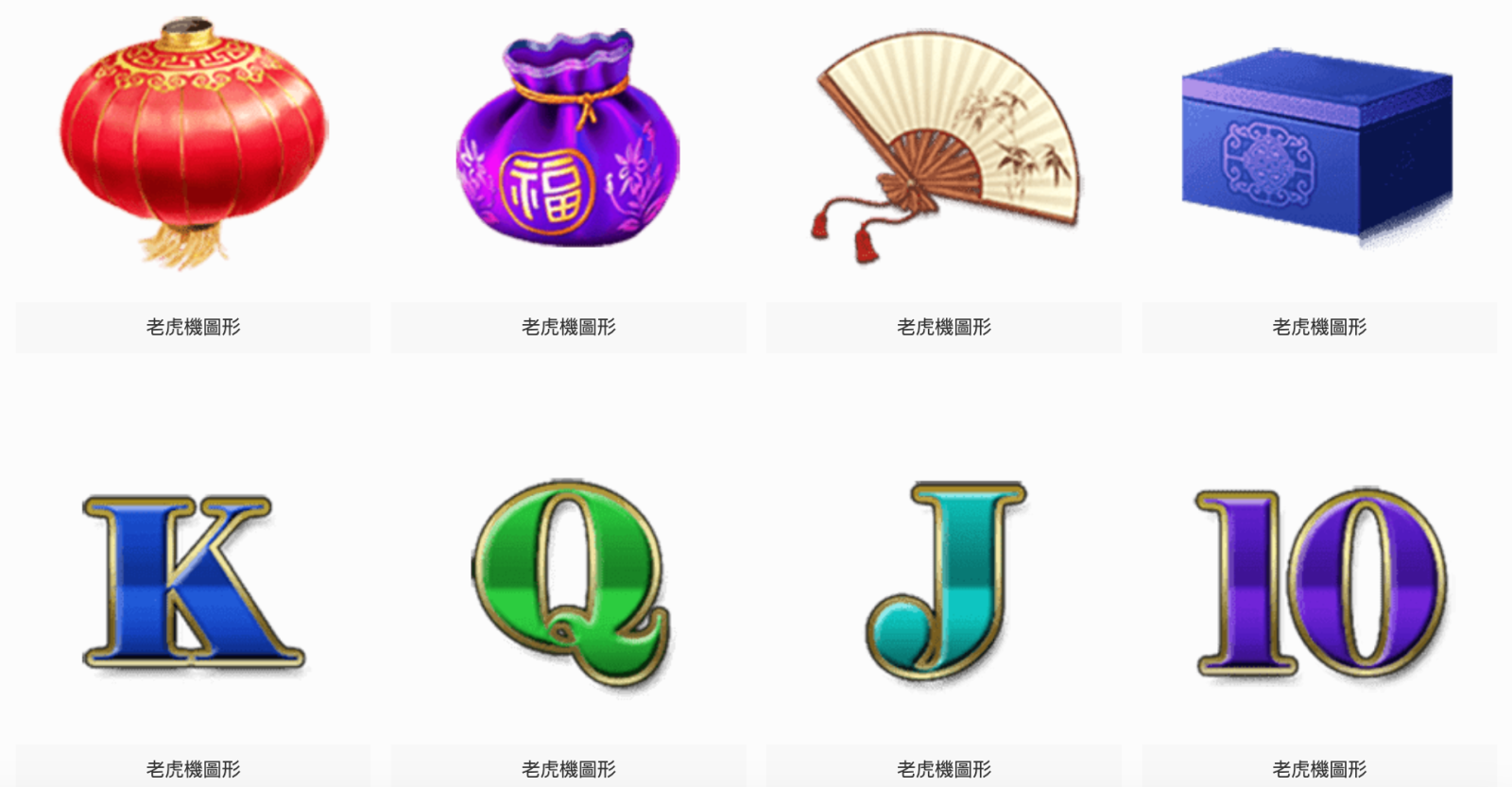The height and width of the screenshot is (787, 1512).
Task: View the green Q symbol tile
Action: click(569, 581)
